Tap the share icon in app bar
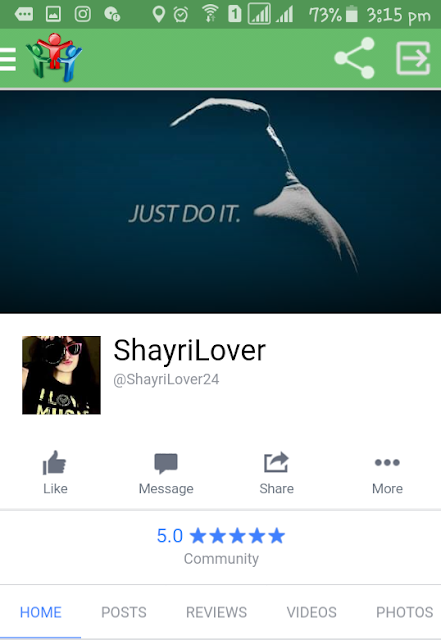Image resolution: width=441 pixels, height=640 pixels. click(354, 58)
